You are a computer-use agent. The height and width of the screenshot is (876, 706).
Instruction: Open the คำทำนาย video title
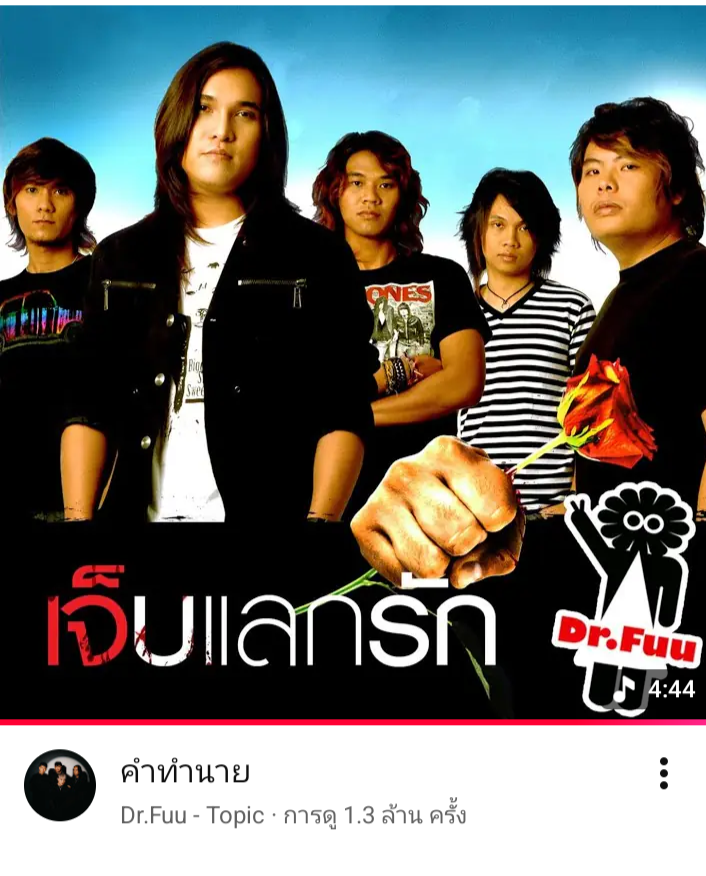point(185,773)
